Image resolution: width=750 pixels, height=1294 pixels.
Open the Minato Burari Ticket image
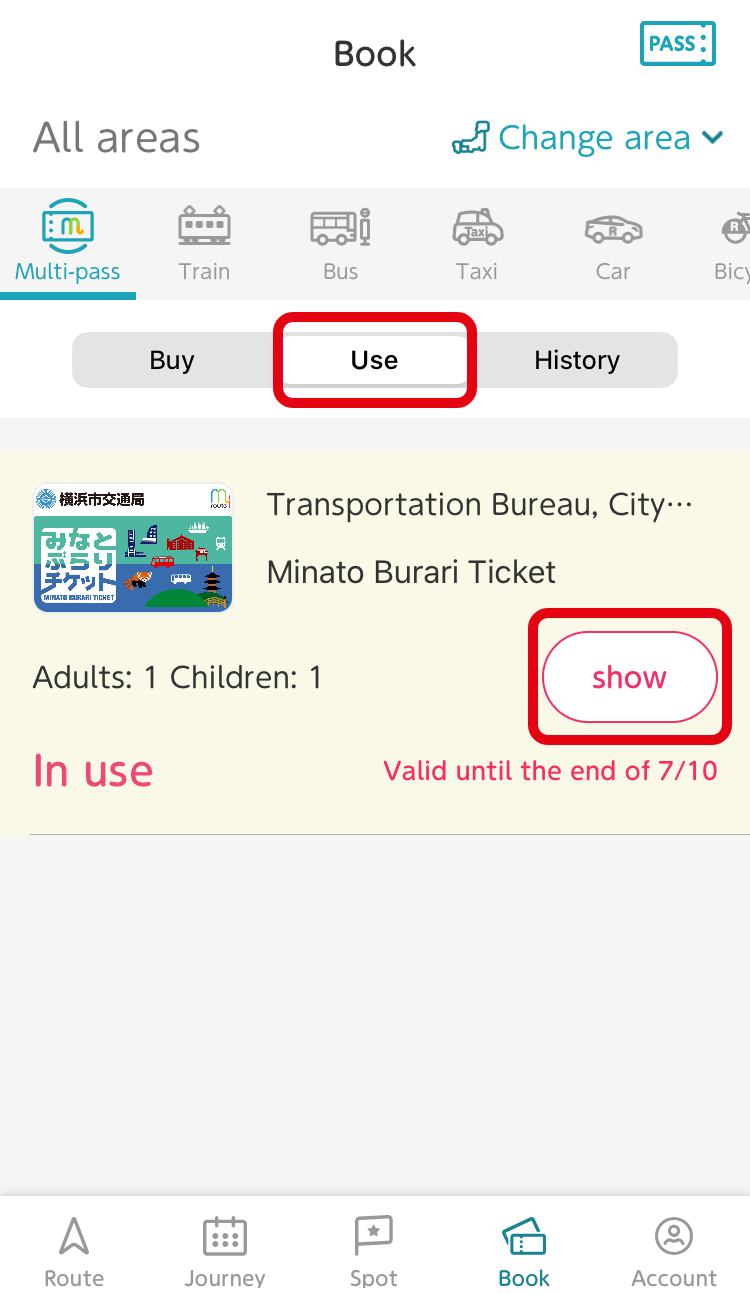133,548
